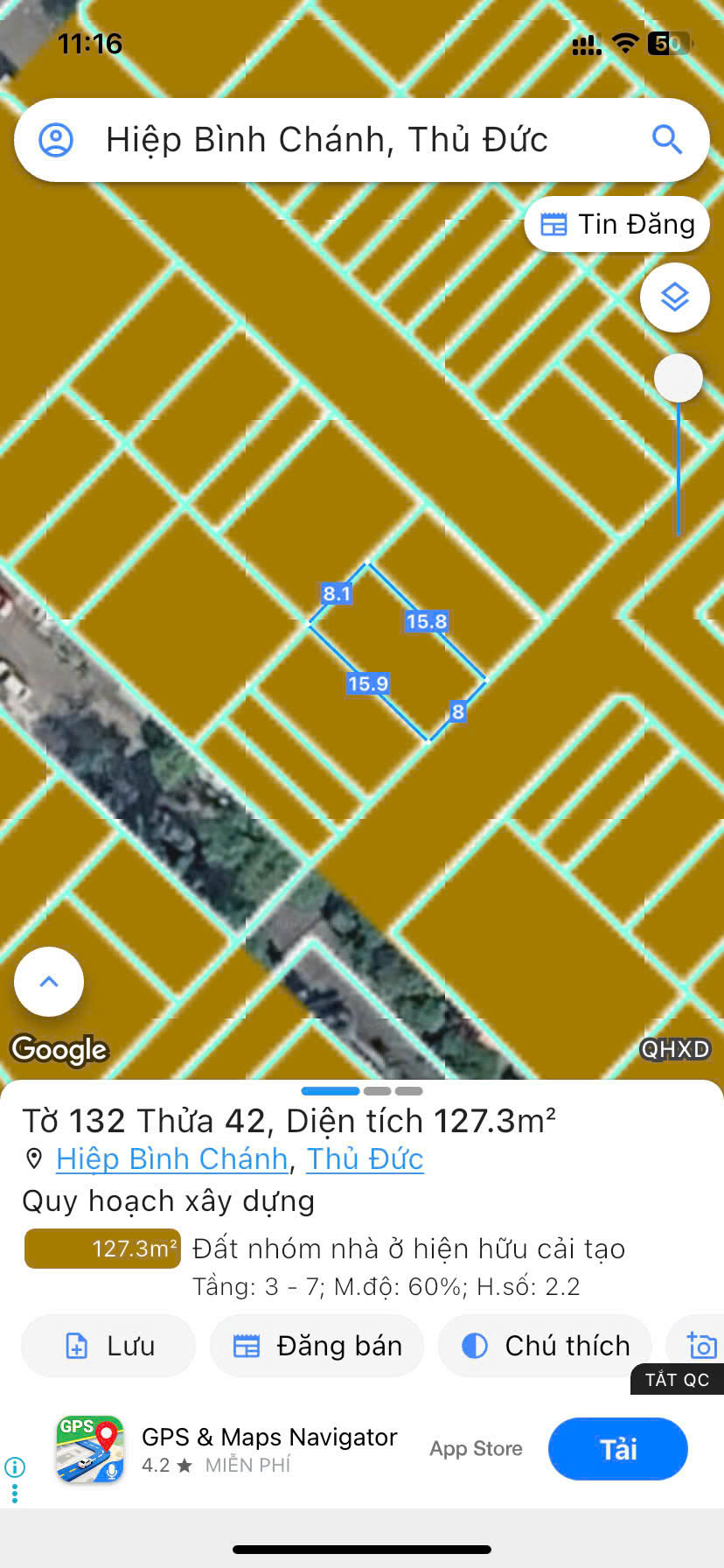Tap the camera capture chip
The height and width of the screenshot is (1568, 724).
(701, 1346)
